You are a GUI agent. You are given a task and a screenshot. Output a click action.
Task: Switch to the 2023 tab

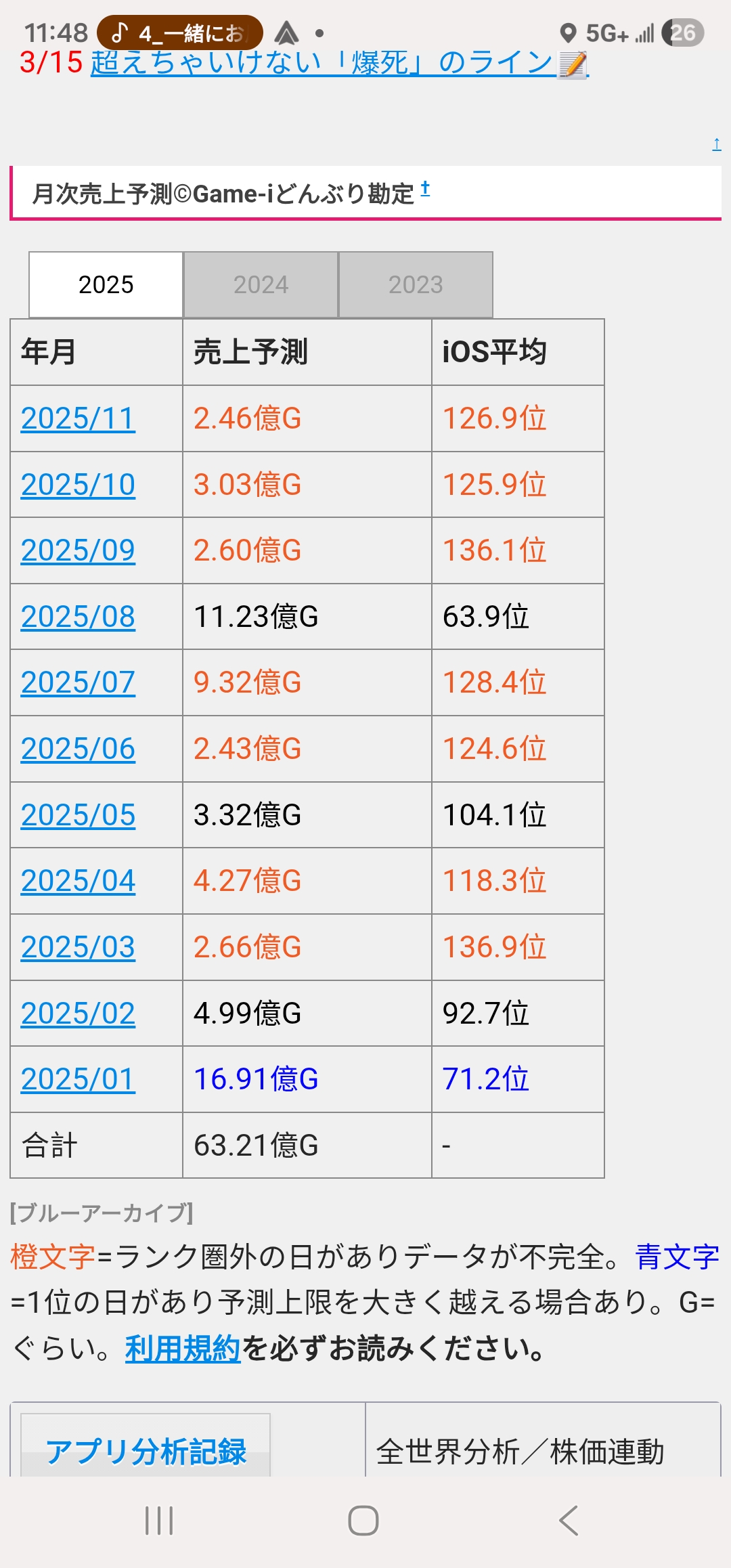click(x=416, y=285)
